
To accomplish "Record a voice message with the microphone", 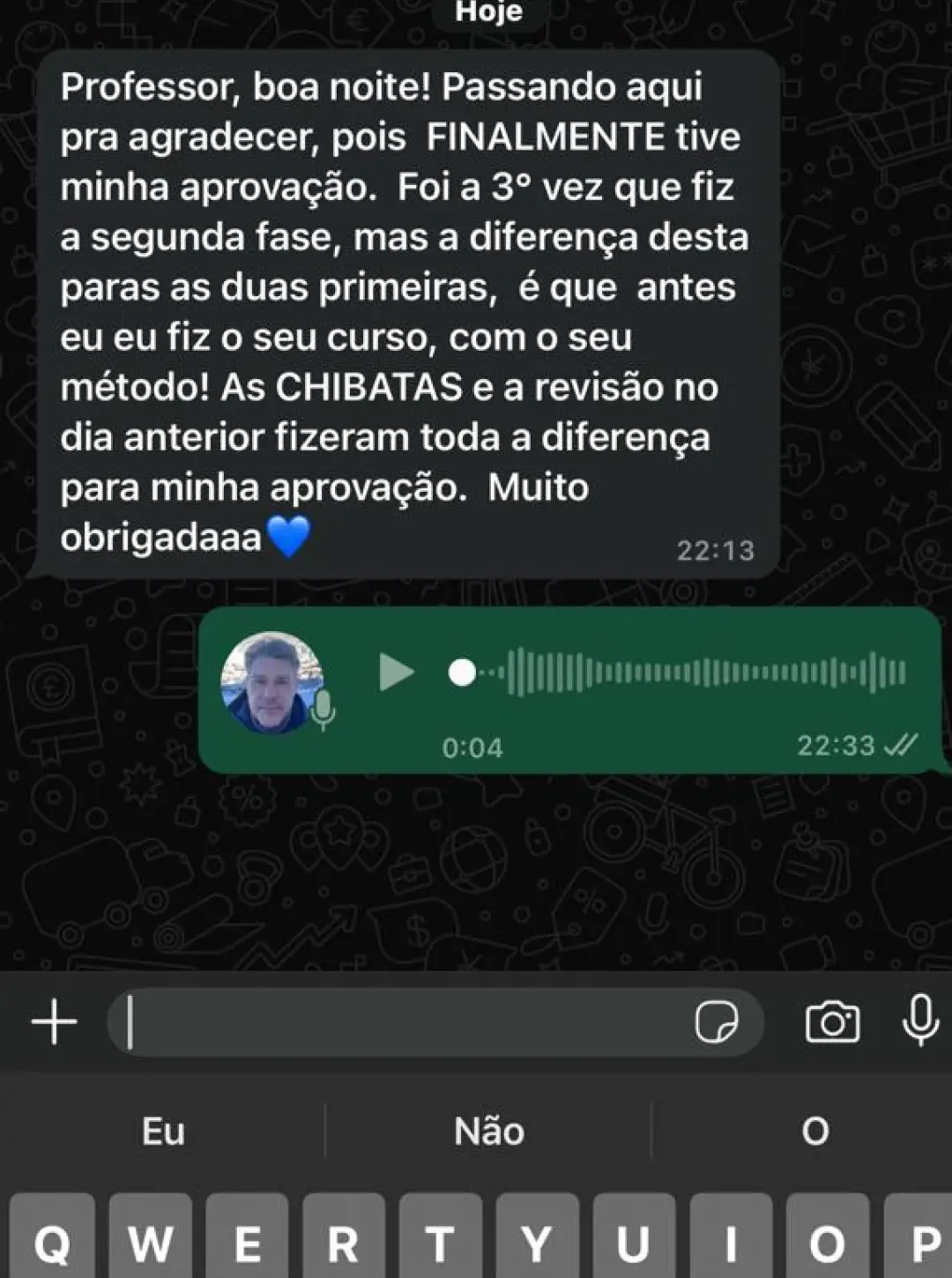I will click(920, 1021).
